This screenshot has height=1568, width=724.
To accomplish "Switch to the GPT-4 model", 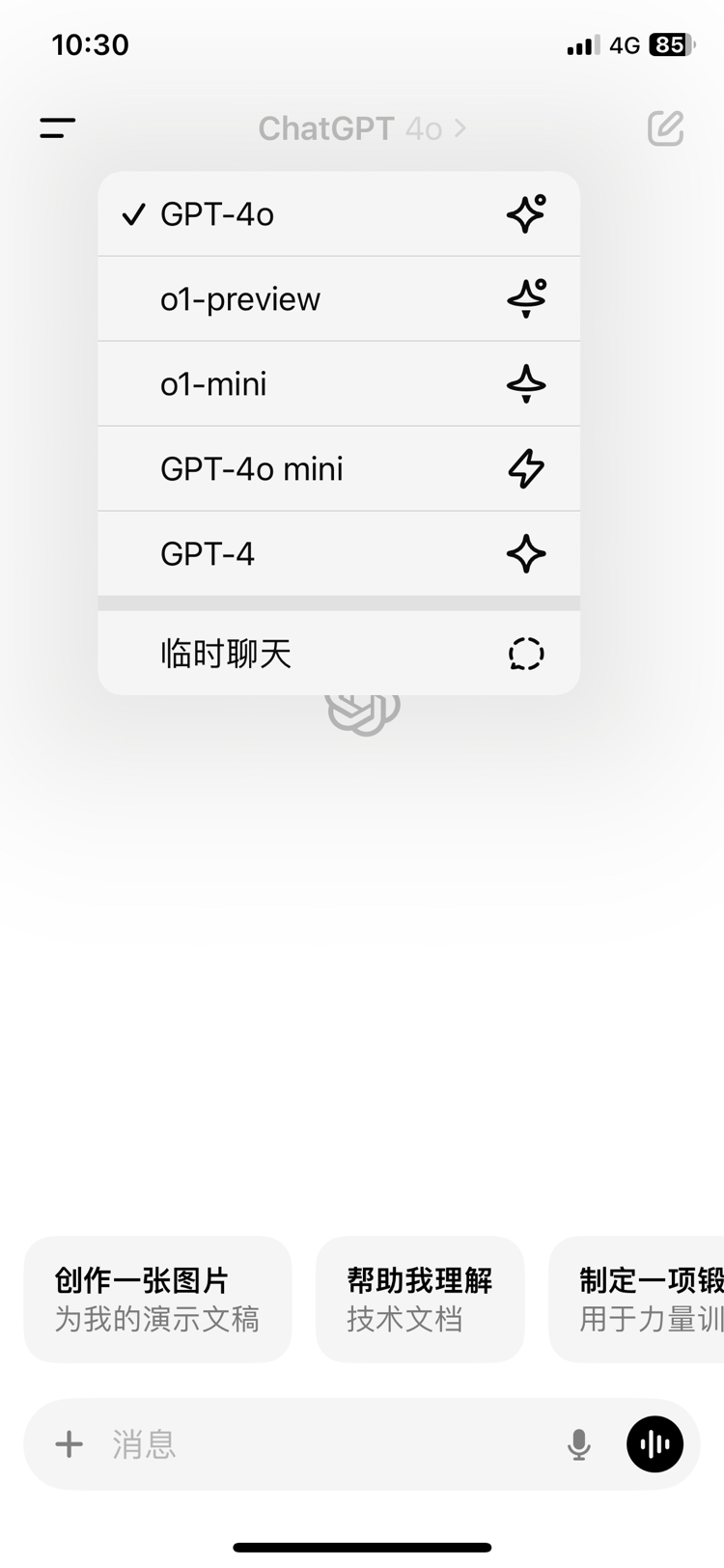I will tap(339, 554).
